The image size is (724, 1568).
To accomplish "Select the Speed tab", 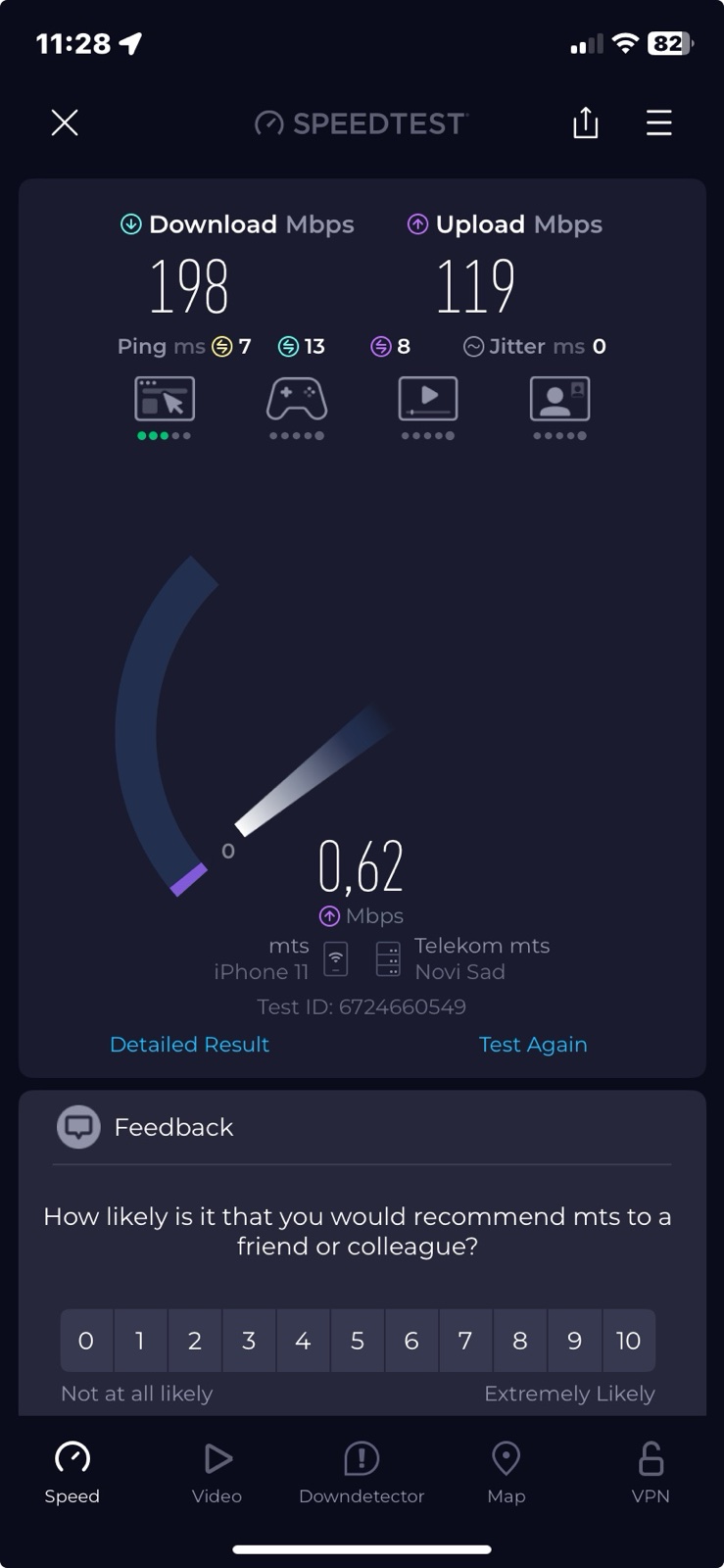I will (72, 1472).
